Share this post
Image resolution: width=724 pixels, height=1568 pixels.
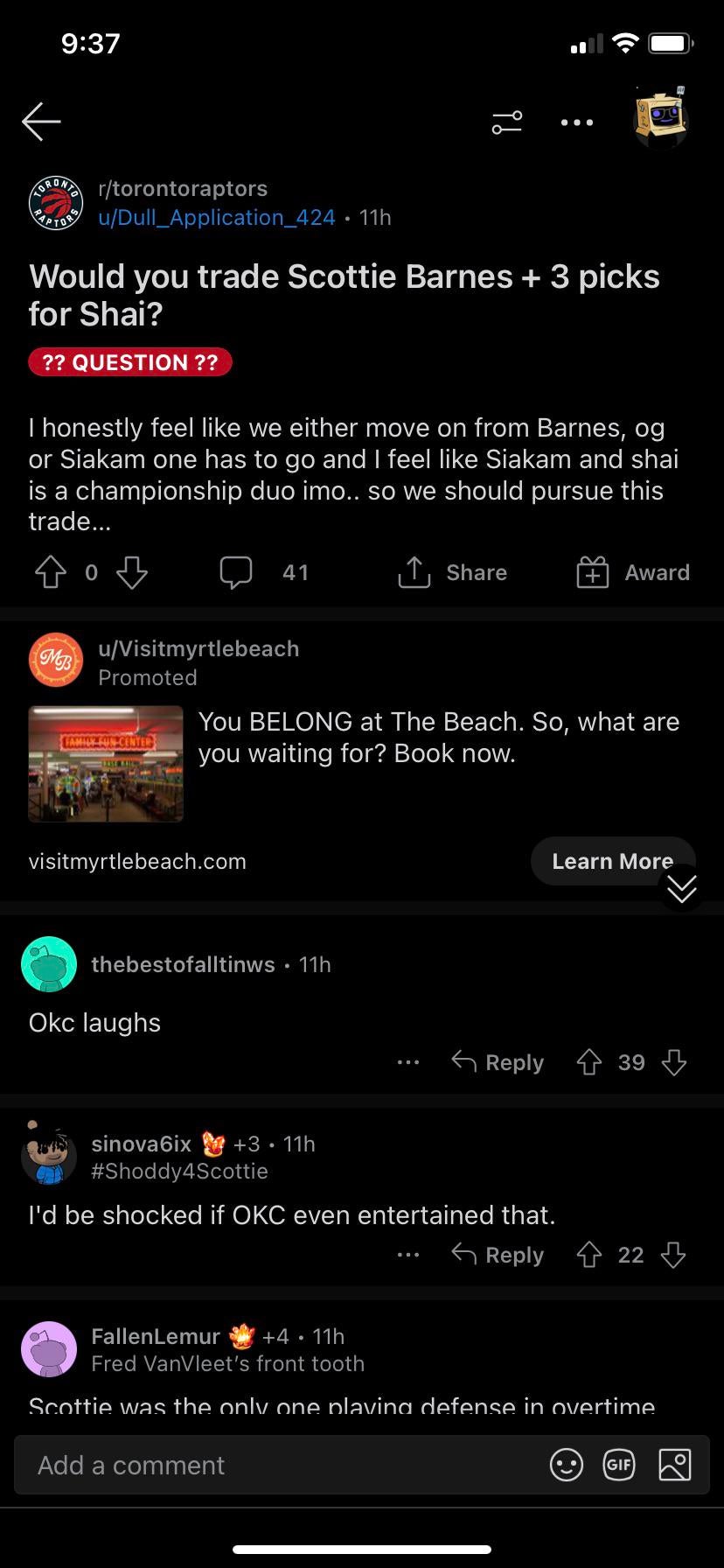tap(453, 573)
